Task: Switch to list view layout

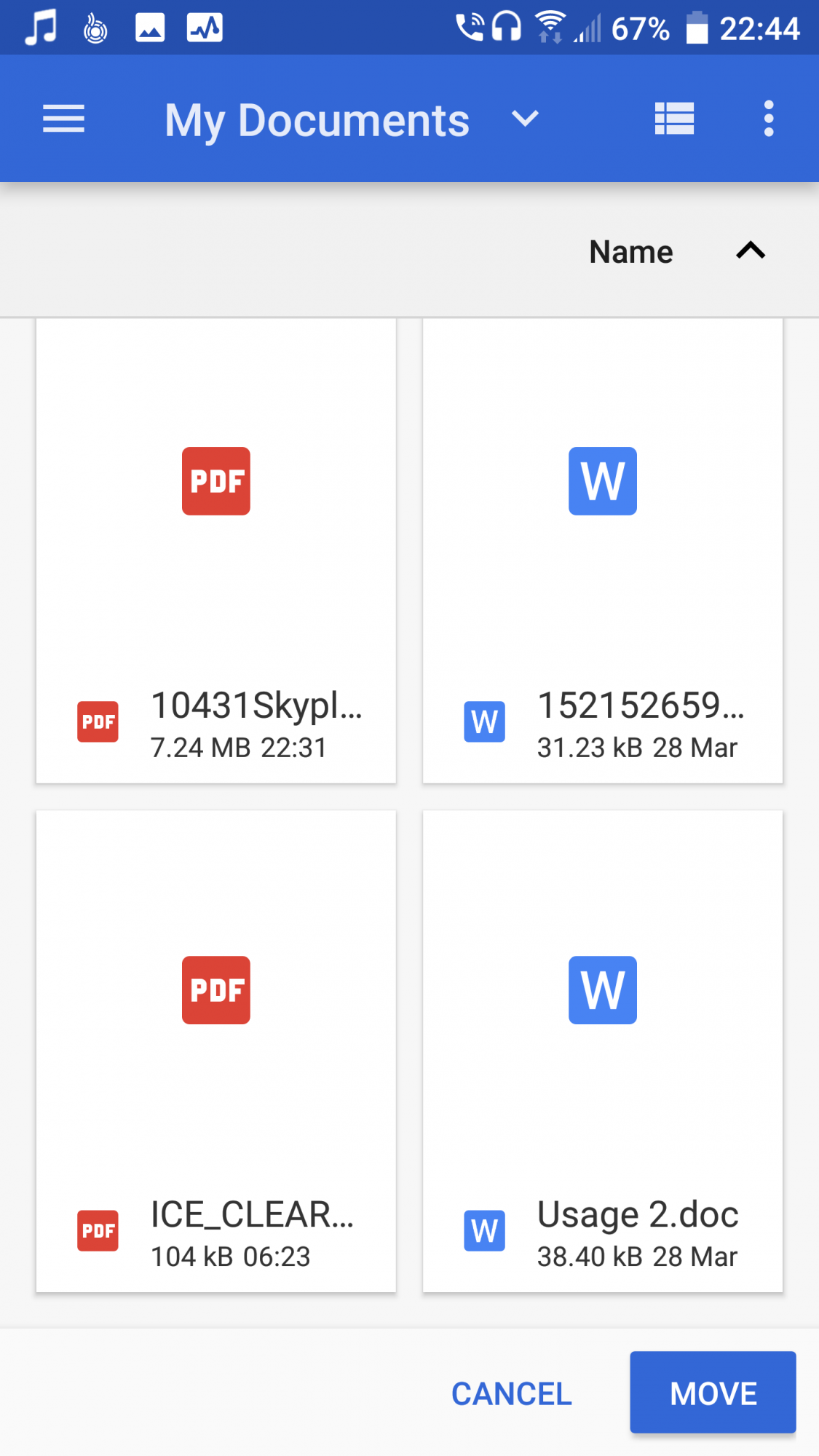Action: pyautogui.click(x=674, y=119)
